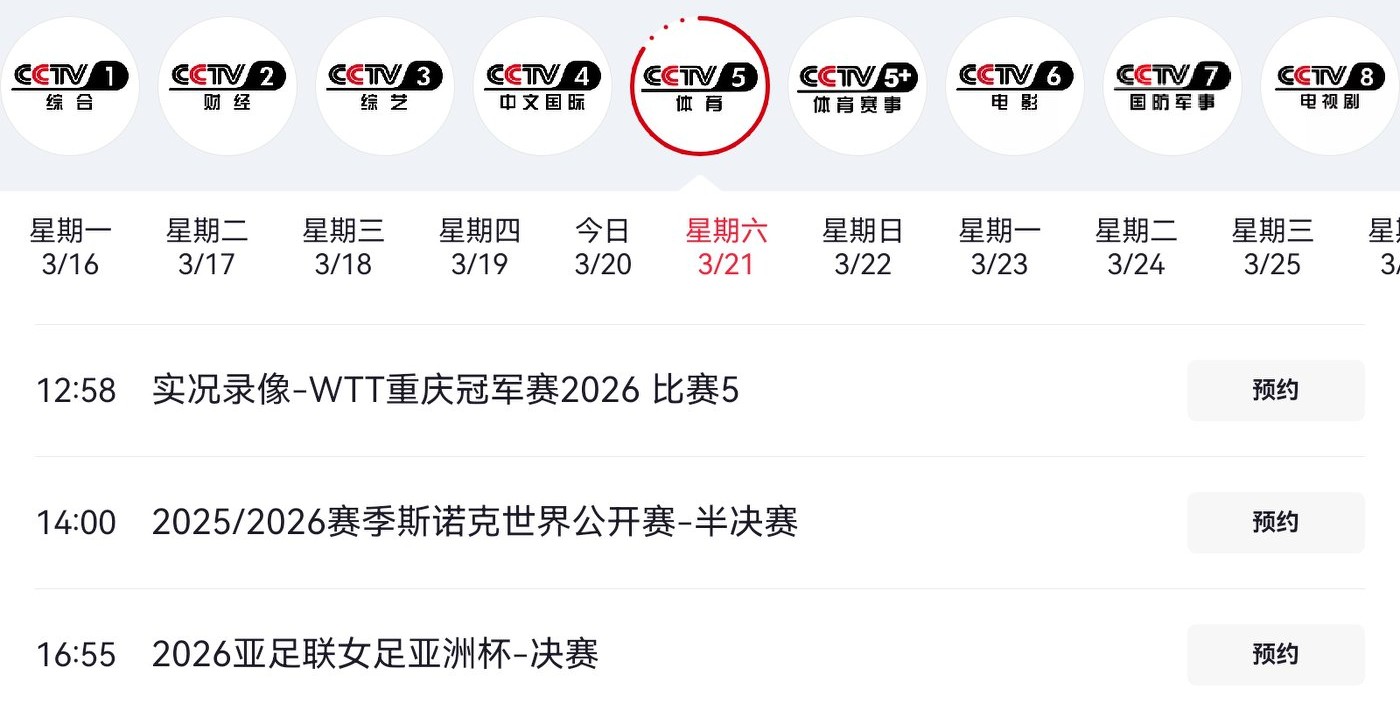Select the CCTV-7 国防军事 channel
The image size is (1400, 712).
coord(1172,86)
